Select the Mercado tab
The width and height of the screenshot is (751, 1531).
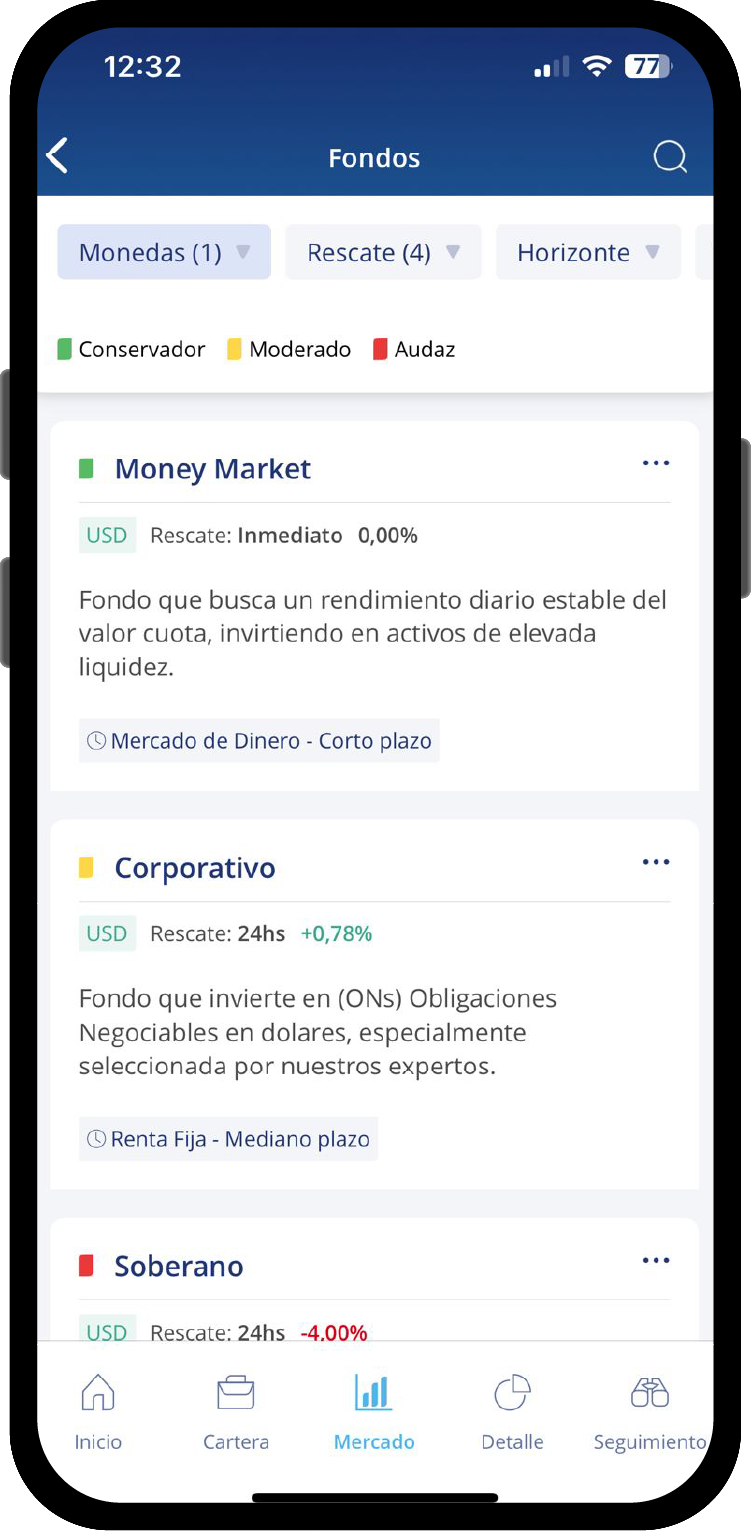[x=374, y=1412]
